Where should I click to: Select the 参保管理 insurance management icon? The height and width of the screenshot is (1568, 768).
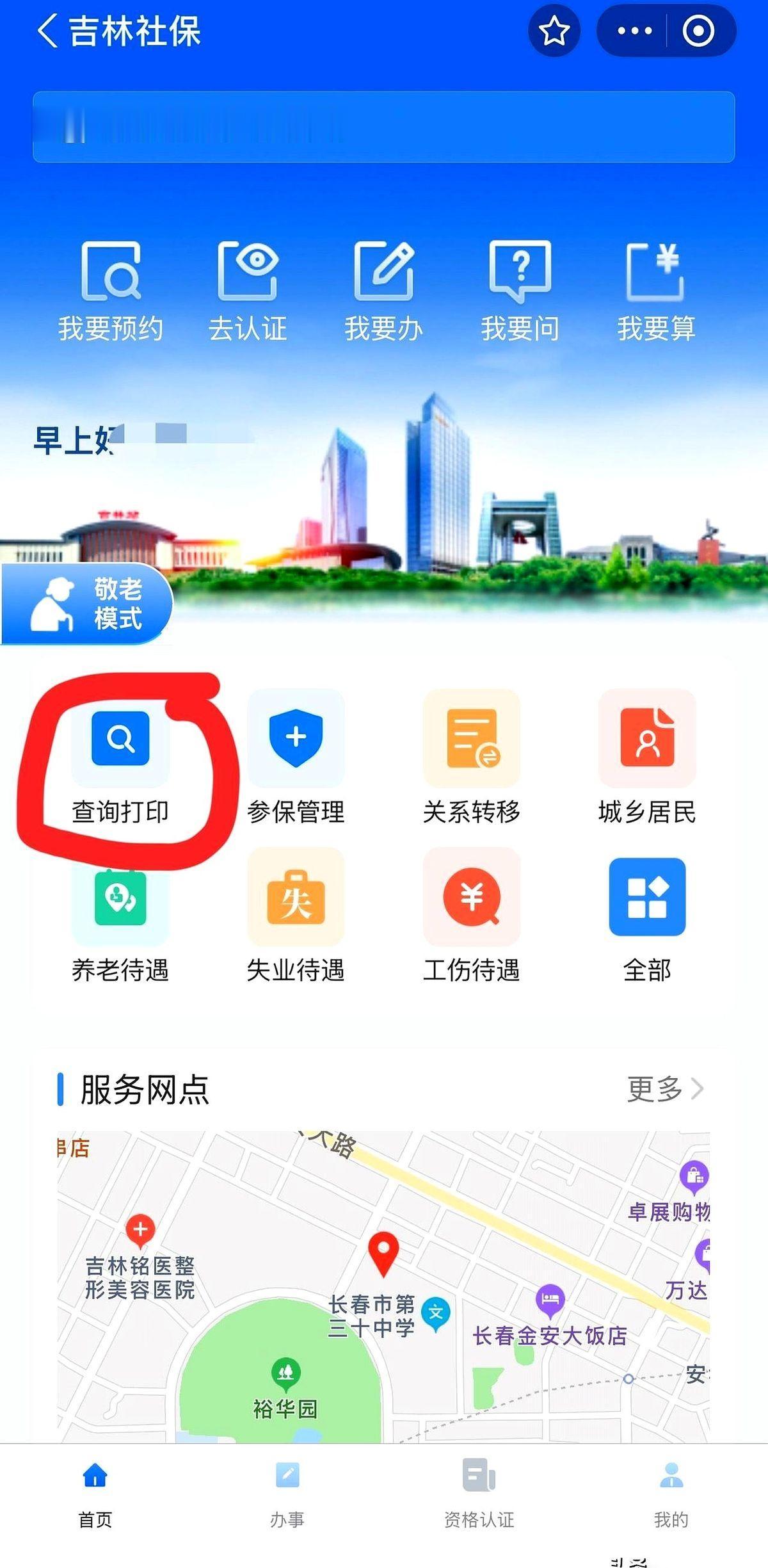pyautogui.click(x=296, y=765)
